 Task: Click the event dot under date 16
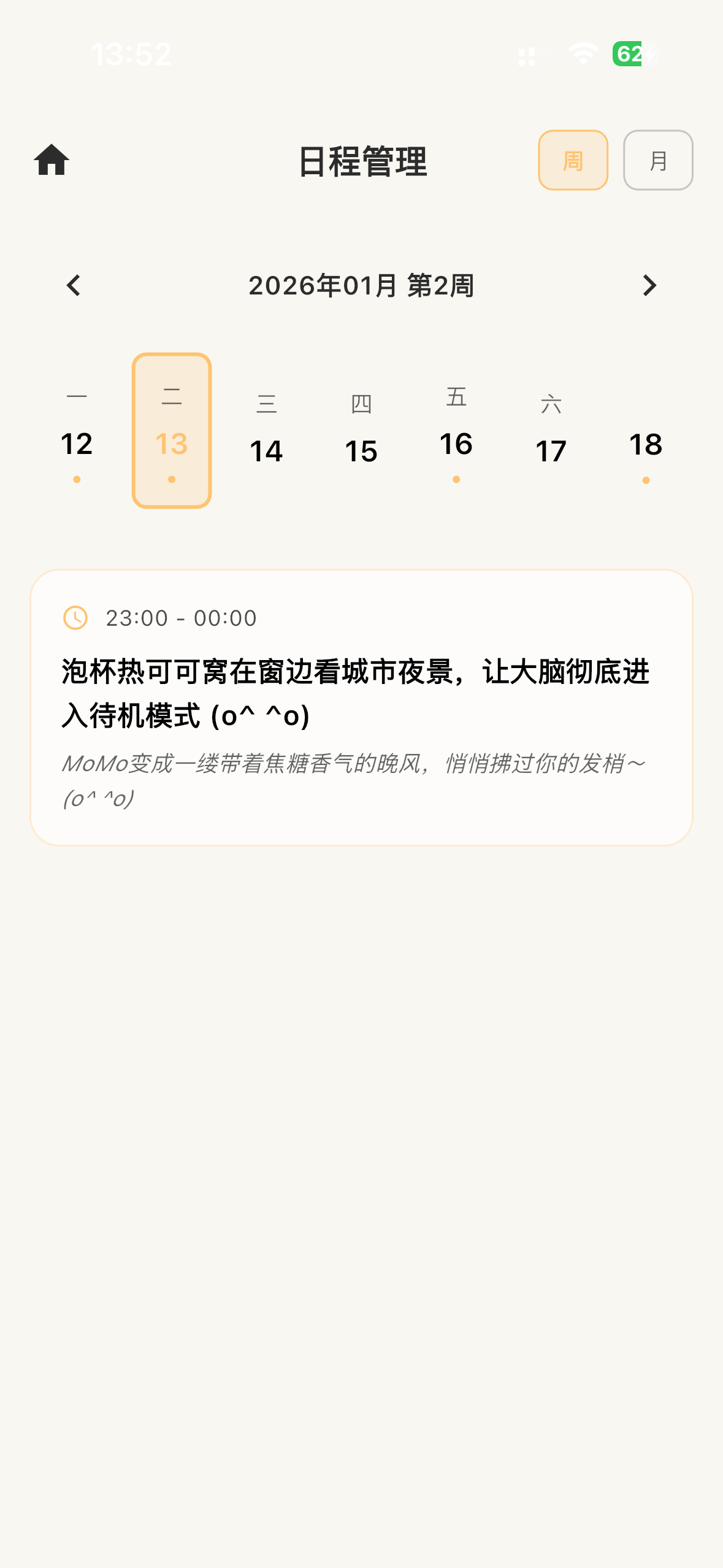coord(456,480)
